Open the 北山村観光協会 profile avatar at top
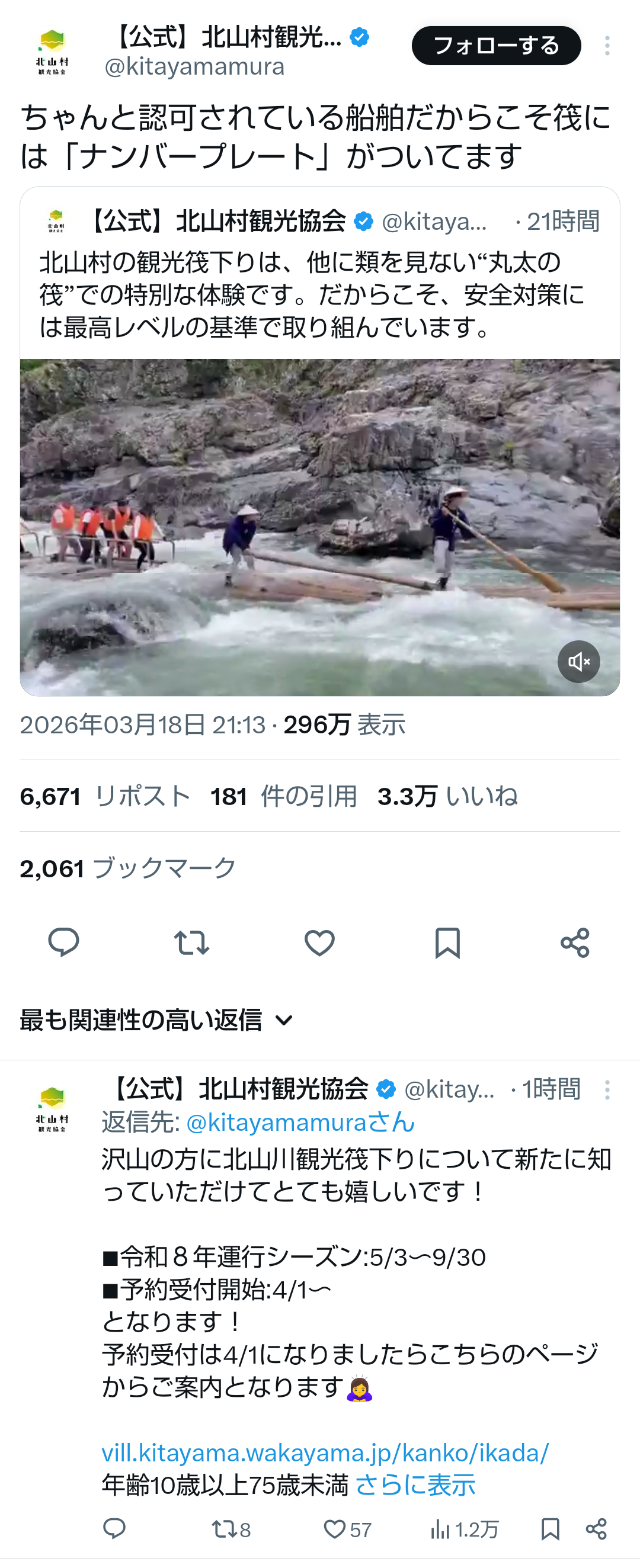This screenshot has width=640, height=1568. pos(52,51)
